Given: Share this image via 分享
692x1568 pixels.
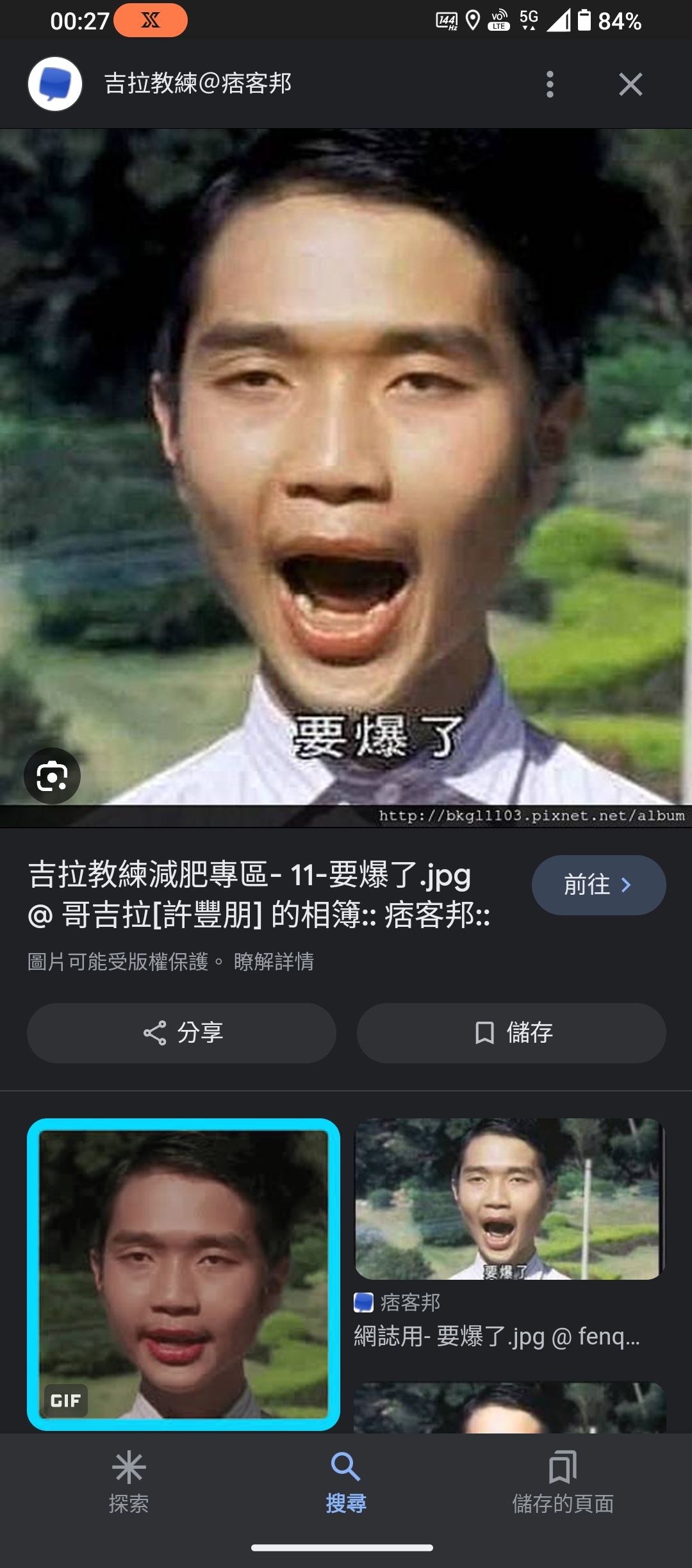Looking at the screenshot, I should point(181,1033).
